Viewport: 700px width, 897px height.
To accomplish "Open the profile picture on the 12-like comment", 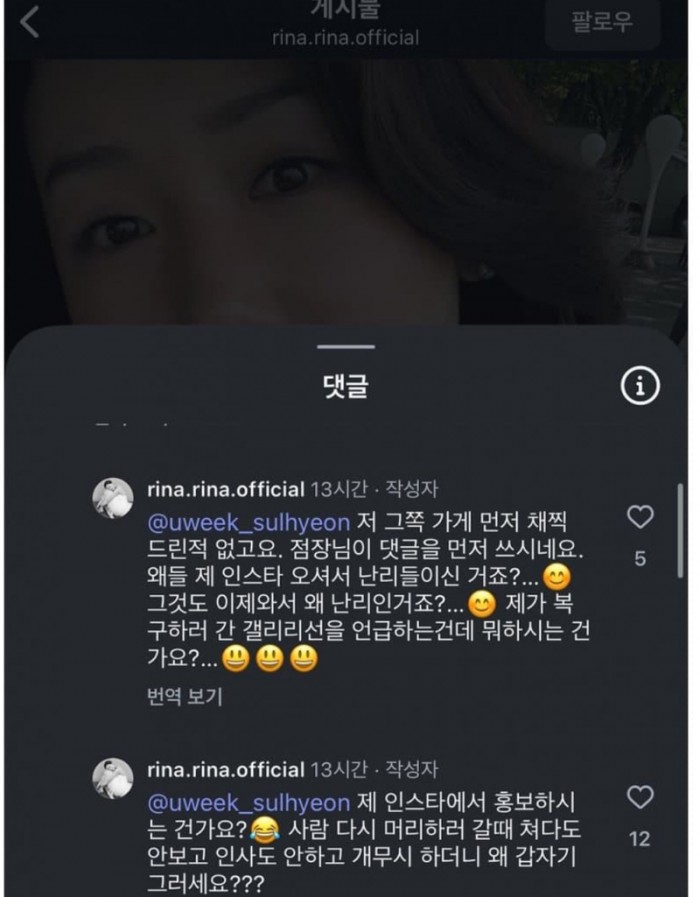I will (x=113, y=778).
